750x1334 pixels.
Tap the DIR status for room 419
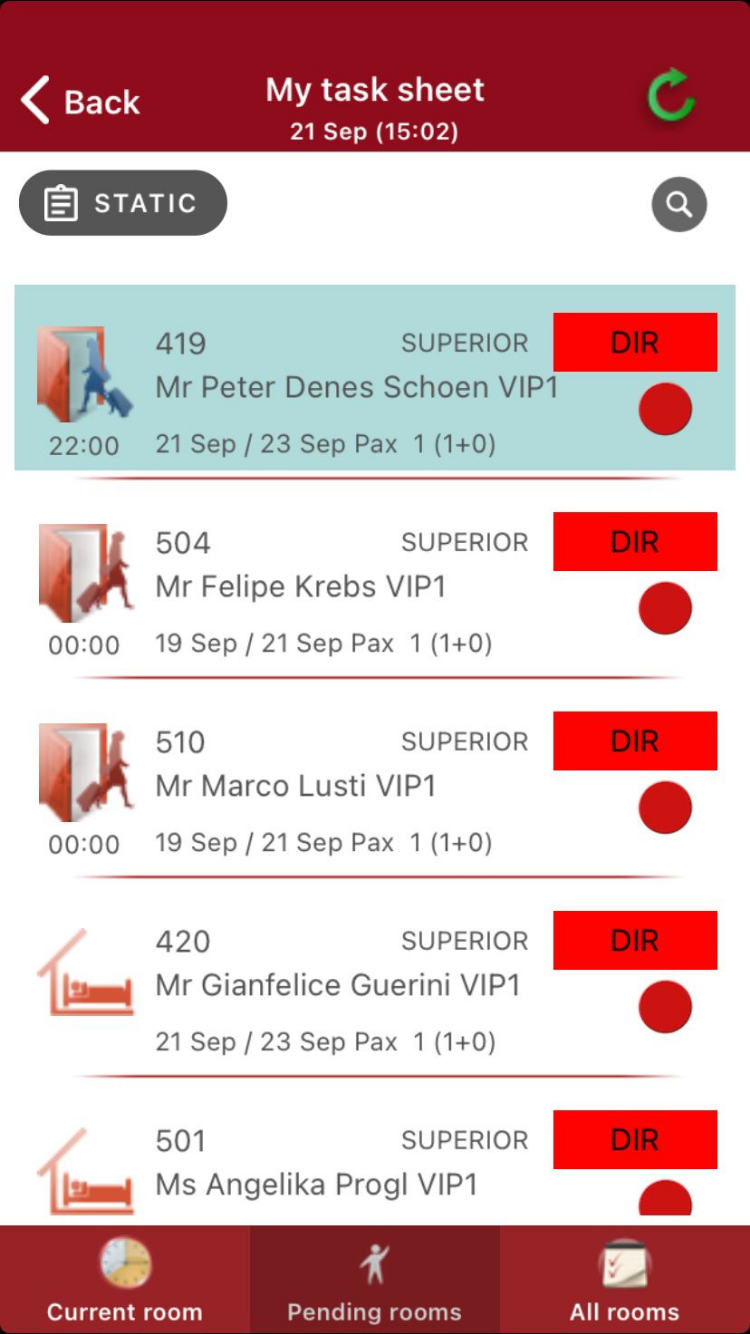click(635, 343)
